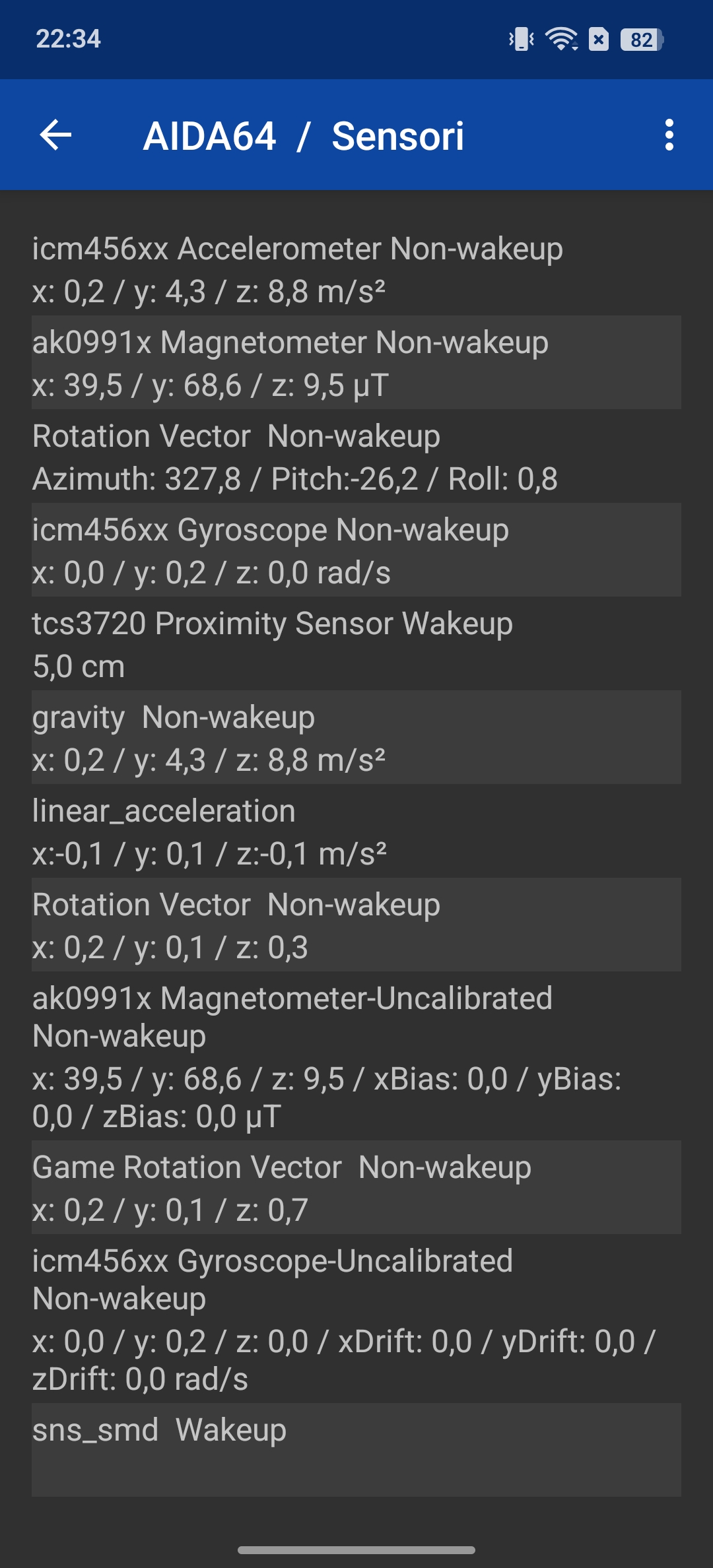Open the three-dot overflow menu
Image resolution: width=713 pixels, height=1568 pixels.
coord(669,135)
